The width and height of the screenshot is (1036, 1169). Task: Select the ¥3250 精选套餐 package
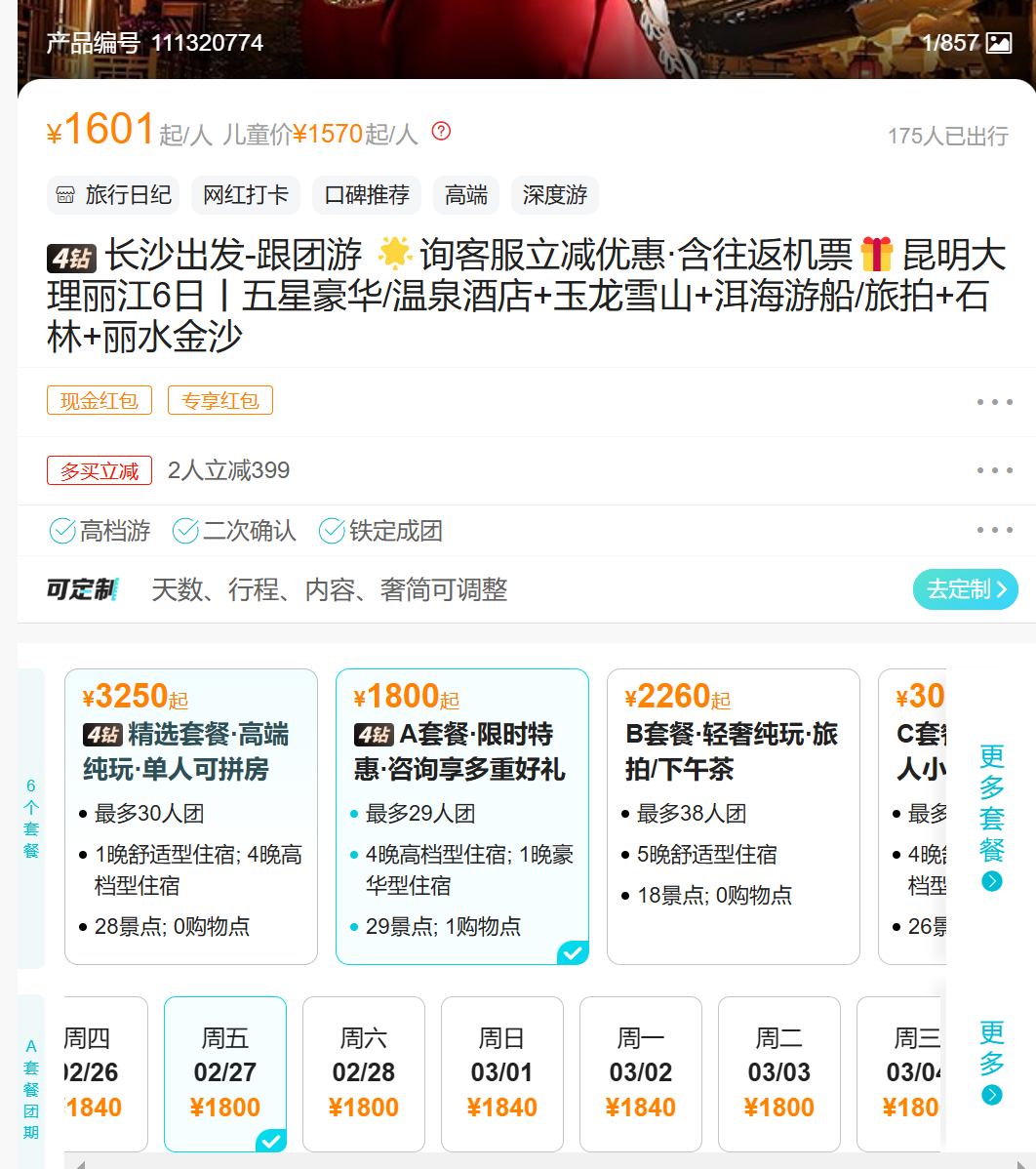(x=191, y=816)
